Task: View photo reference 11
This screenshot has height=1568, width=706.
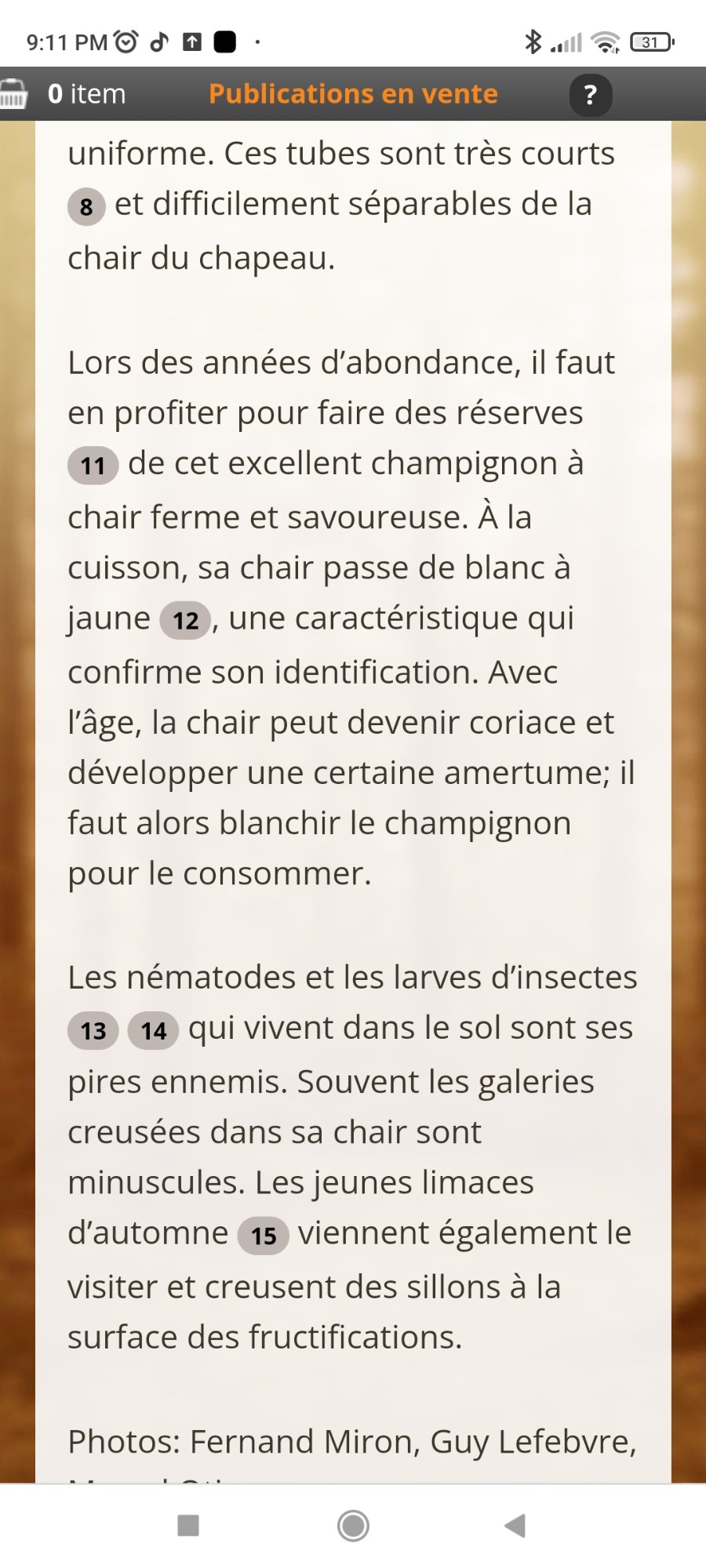Action: point(93,466)
